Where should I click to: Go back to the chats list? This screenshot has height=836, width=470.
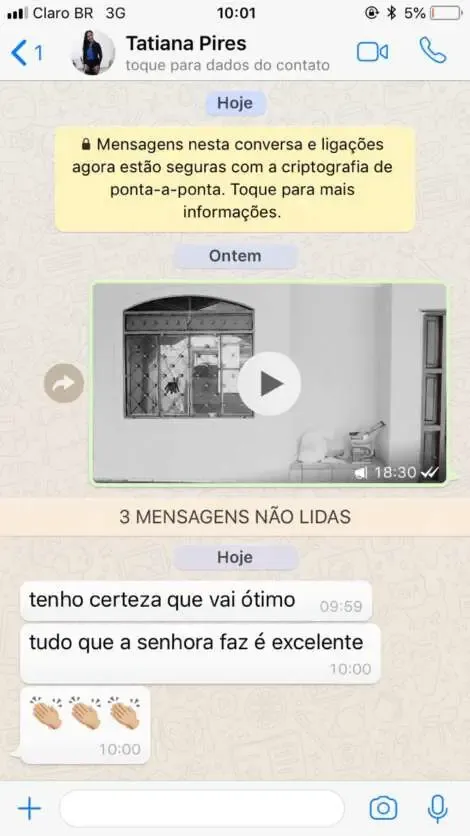[26, 53]
